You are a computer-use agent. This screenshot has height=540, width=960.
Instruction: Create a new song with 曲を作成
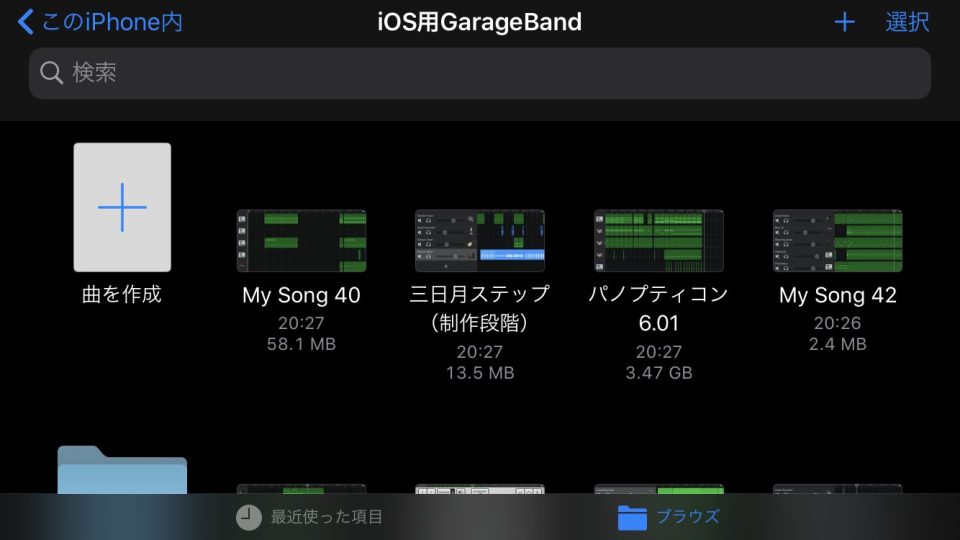tap(122, 208)
